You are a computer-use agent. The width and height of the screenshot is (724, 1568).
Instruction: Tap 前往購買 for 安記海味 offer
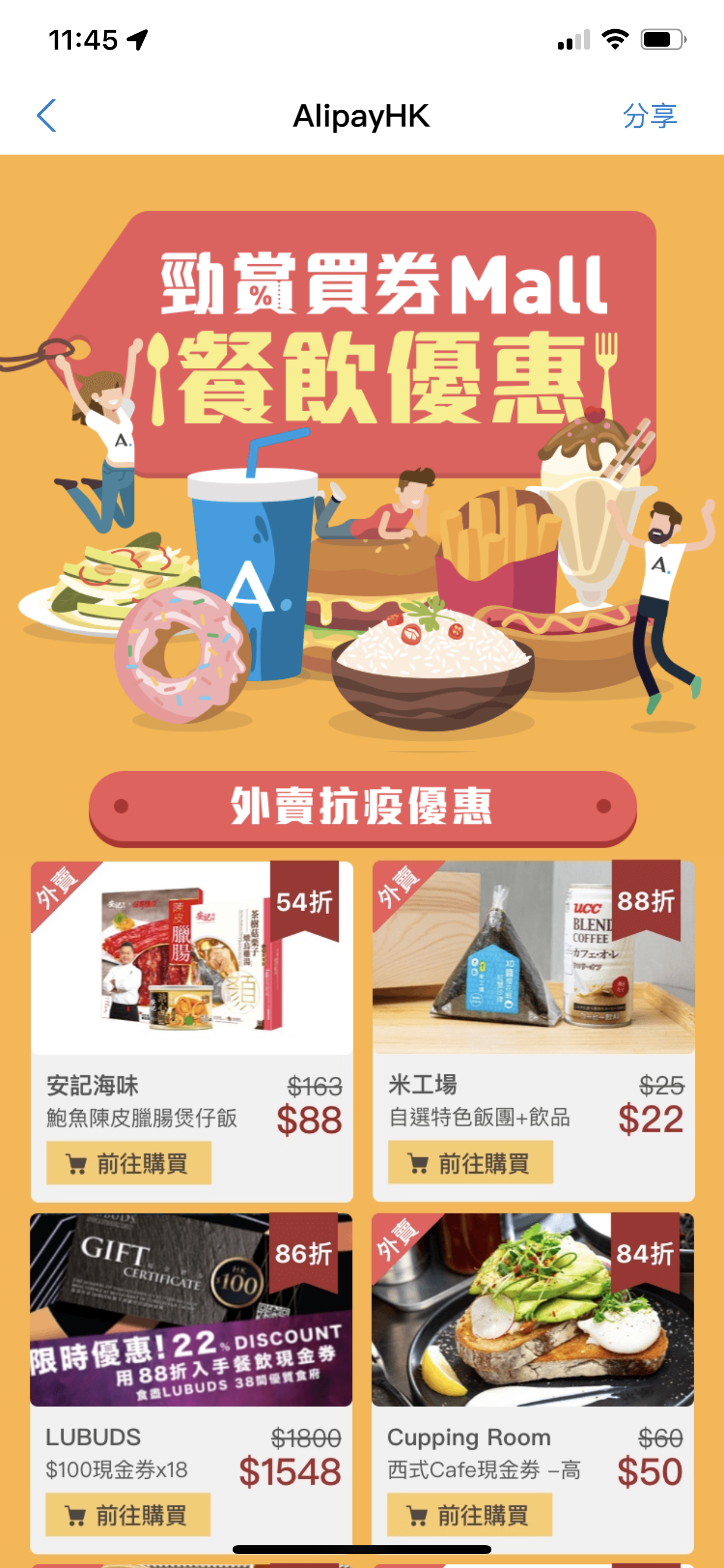pyautogui.click(x=129, y=1163)
